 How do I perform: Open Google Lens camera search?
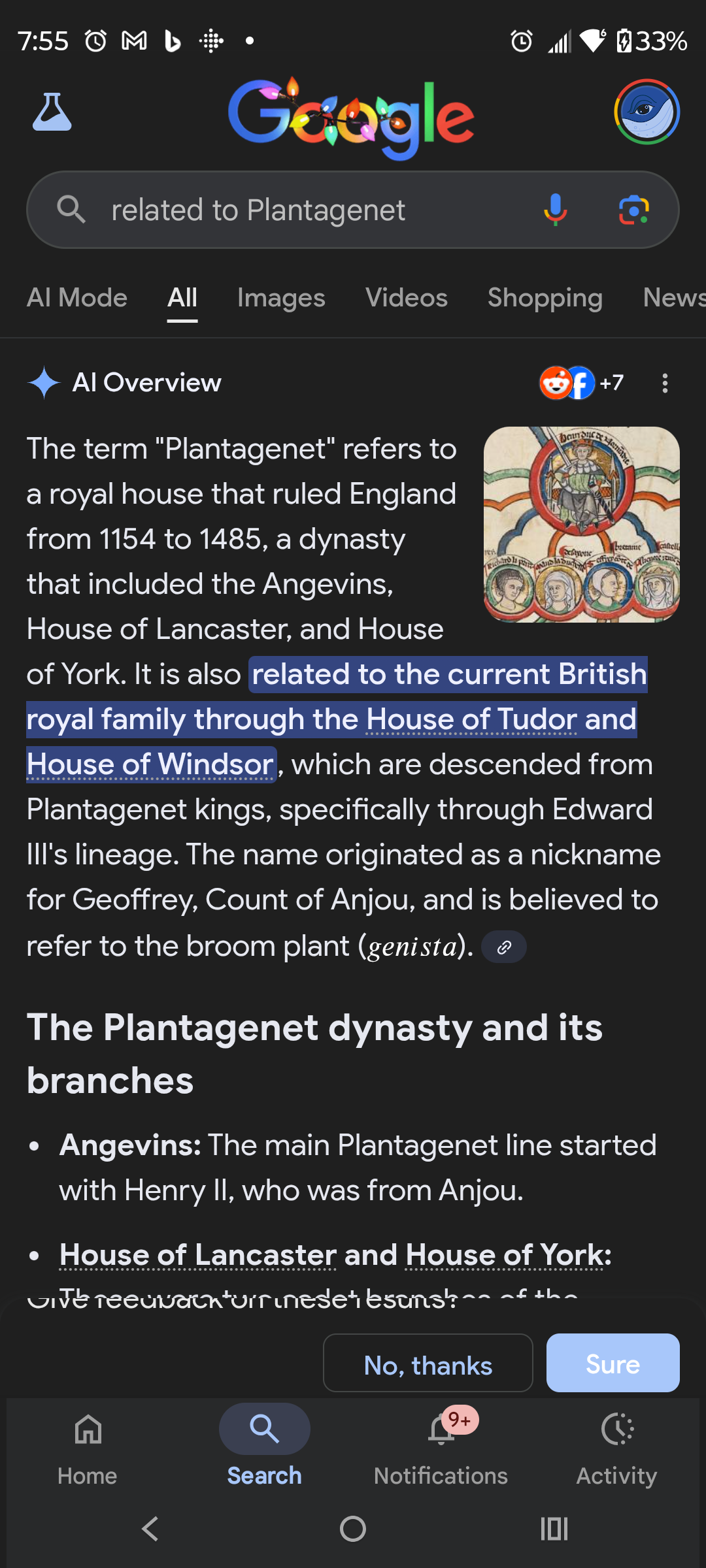[631, 209]
